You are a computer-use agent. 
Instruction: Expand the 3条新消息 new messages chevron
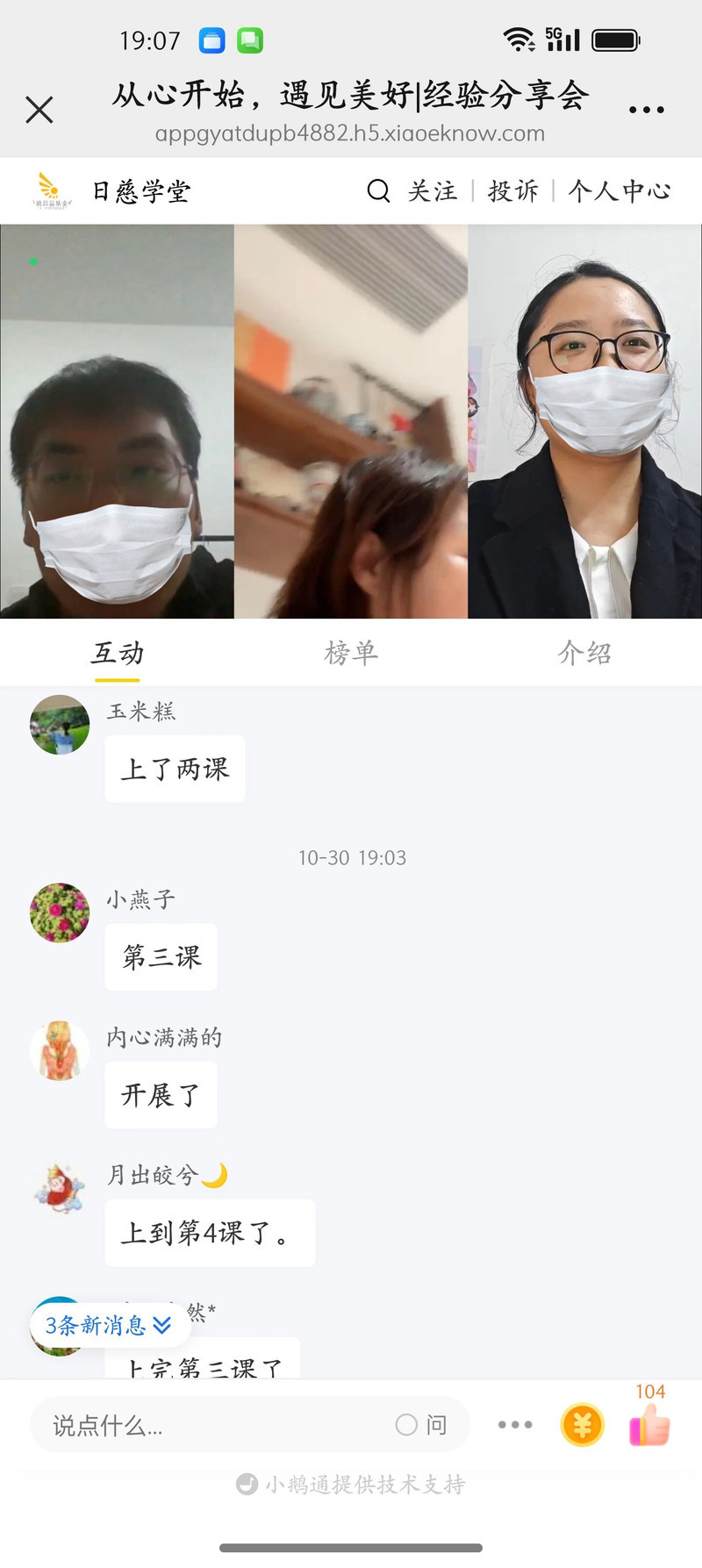click(160, 1326)
